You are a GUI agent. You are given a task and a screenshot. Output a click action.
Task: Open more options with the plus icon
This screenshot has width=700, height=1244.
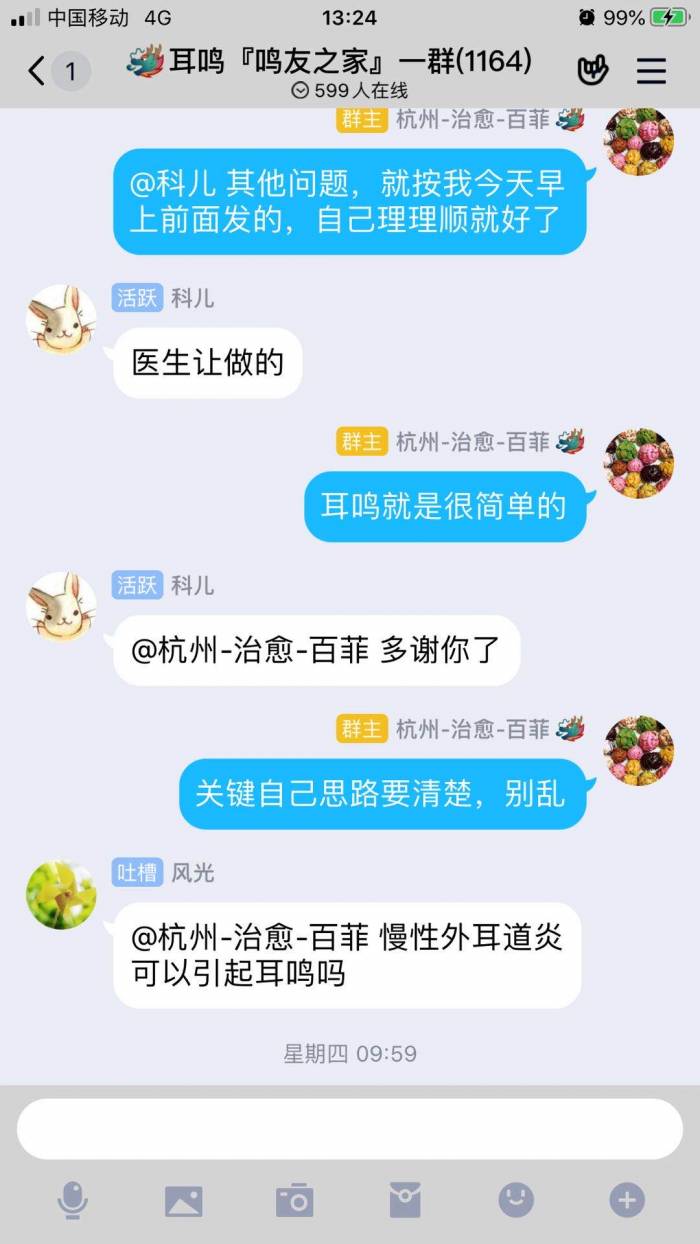627,1200
